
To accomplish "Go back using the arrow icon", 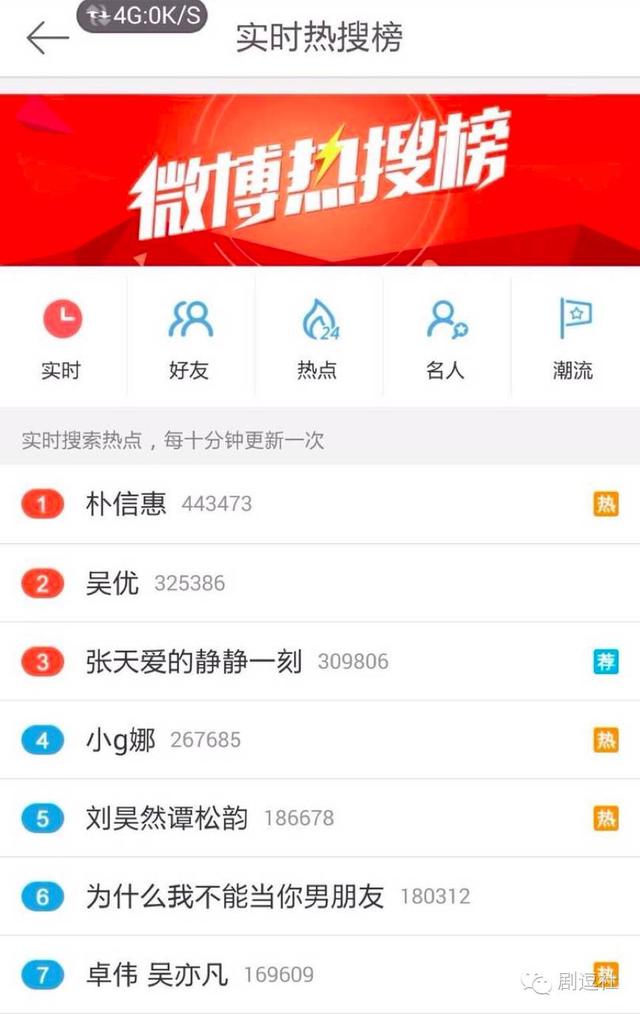I will click(47, 38).
